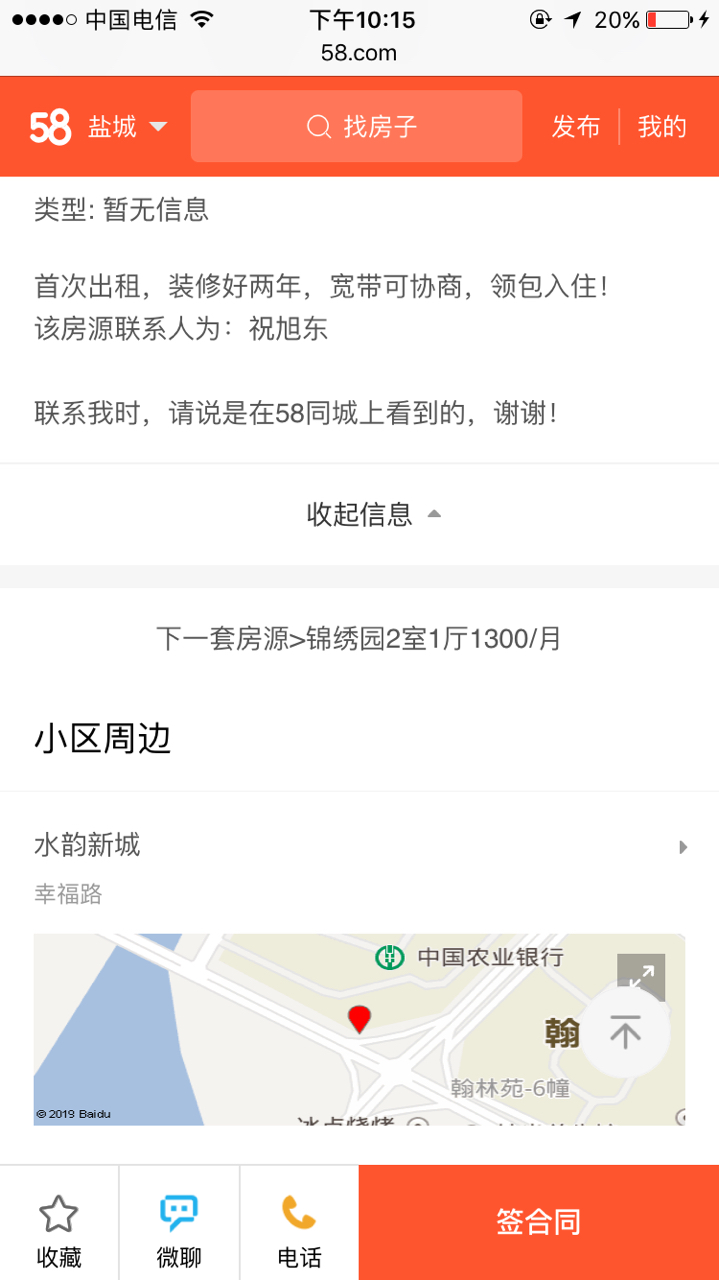Open next listing 锦绣园2室1厅1300/月
719x1280 pixels.
359,638
